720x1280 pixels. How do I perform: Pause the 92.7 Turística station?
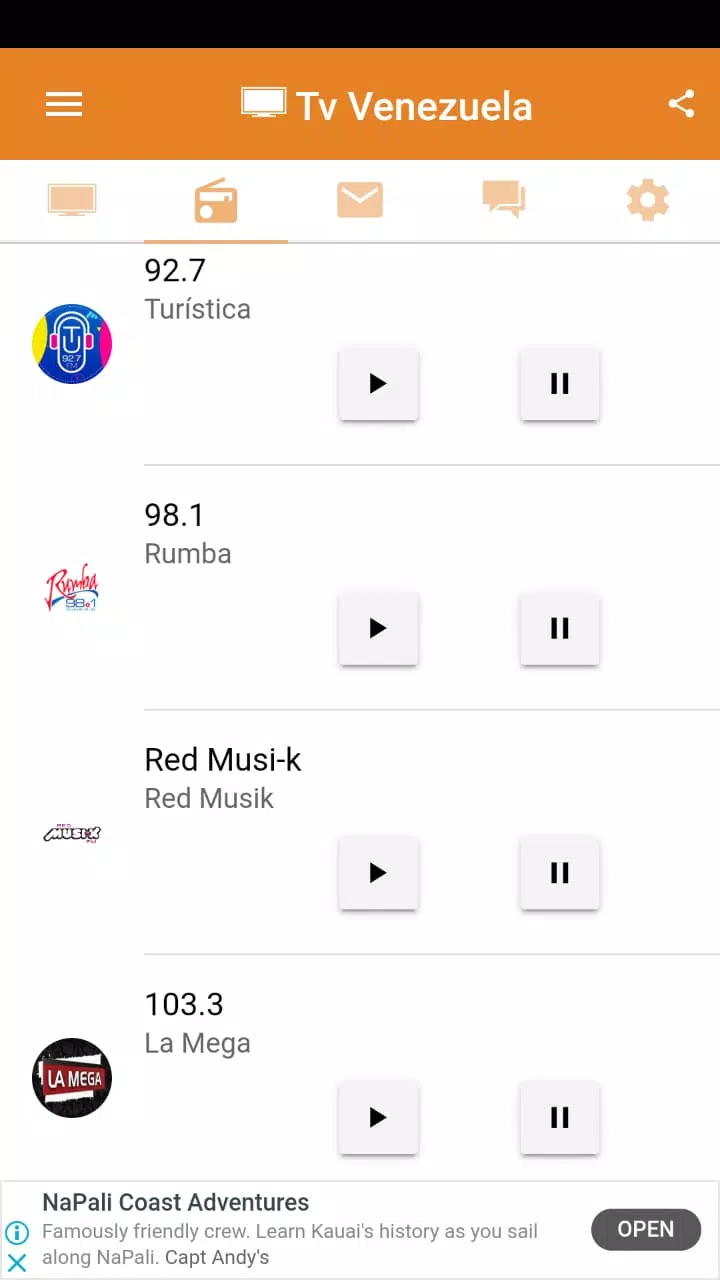tap(559, 384)
